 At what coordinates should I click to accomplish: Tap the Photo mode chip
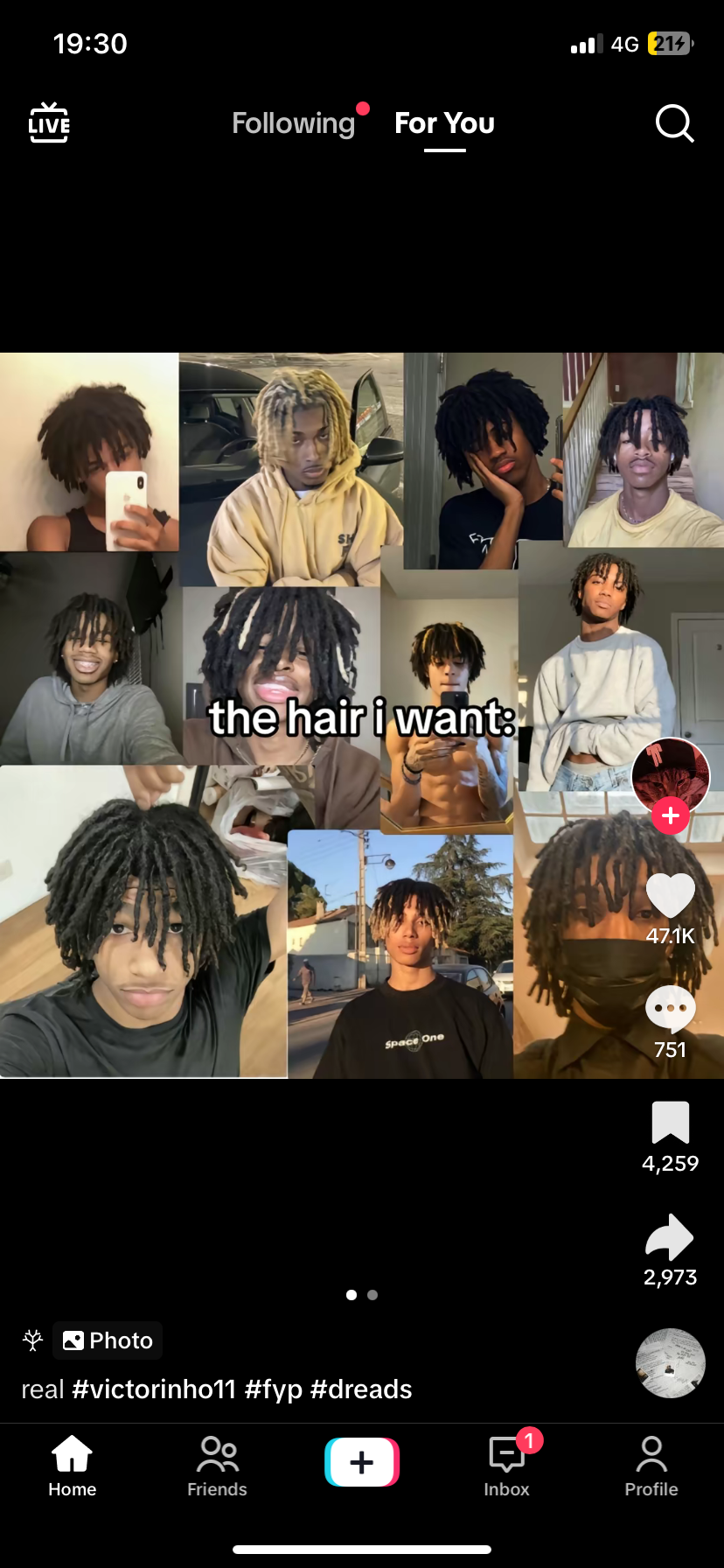tap(108, 1340)
